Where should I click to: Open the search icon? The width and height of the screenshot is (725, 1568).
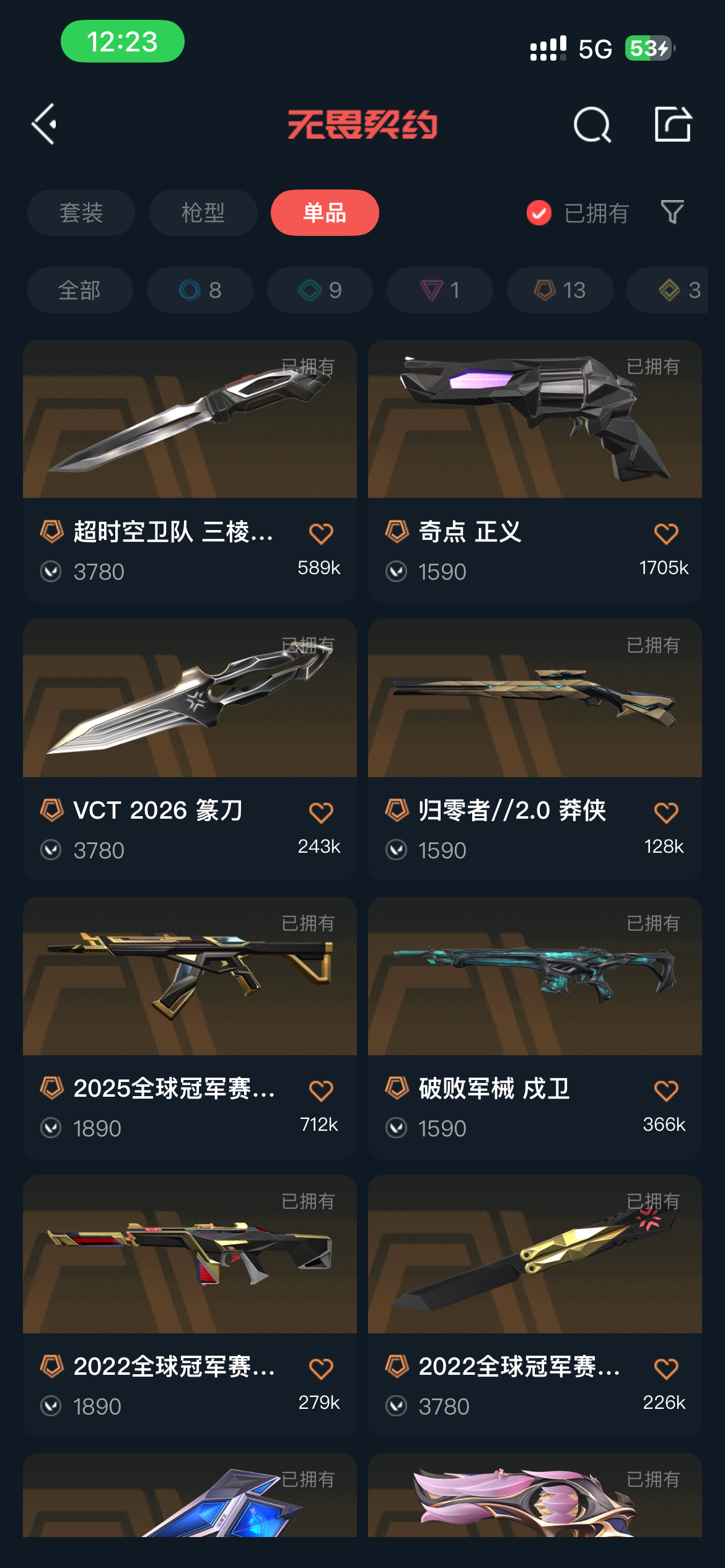pos(592,124)
